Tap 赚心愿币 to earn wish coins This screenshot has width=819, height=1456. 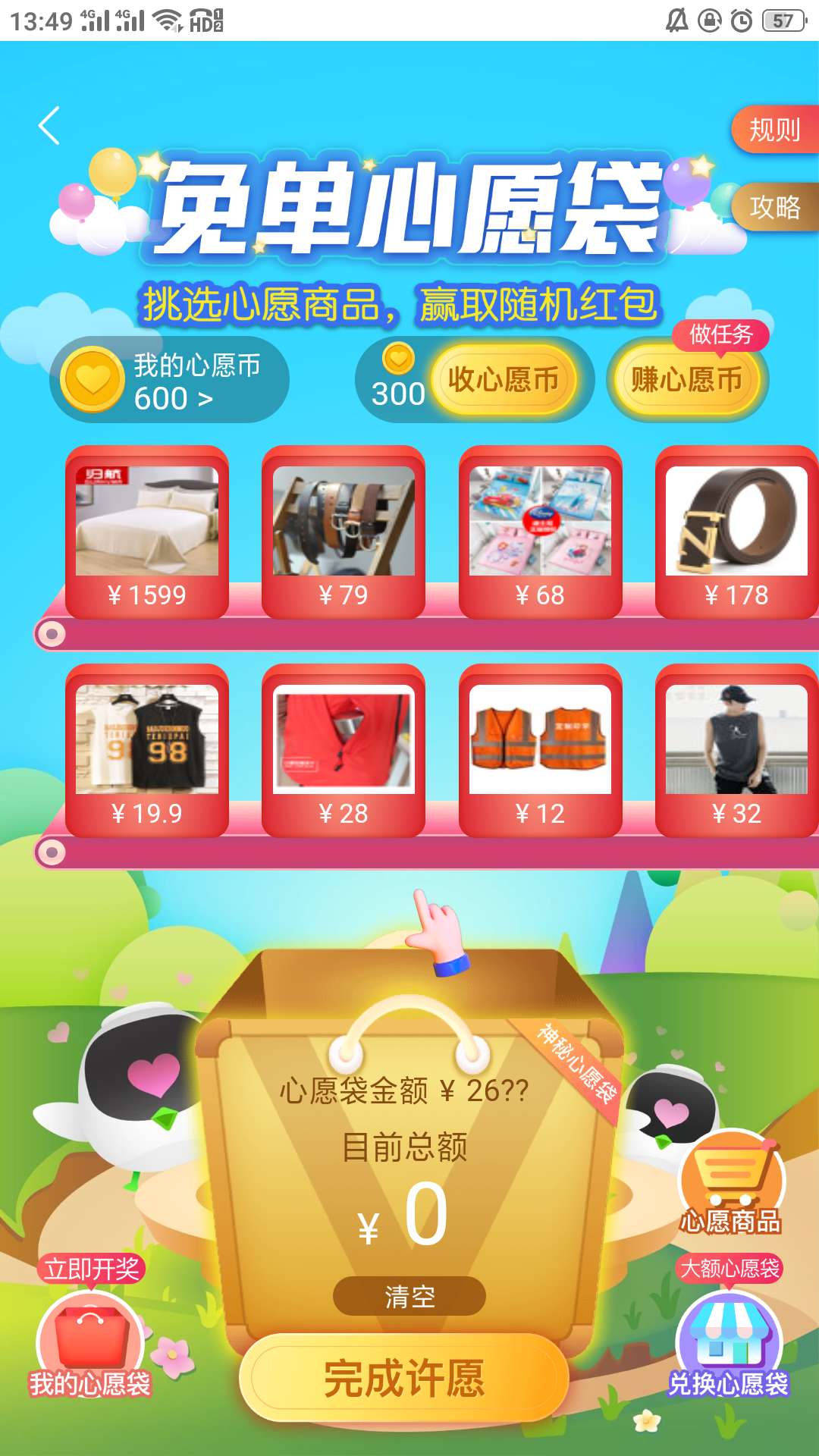(x=686, y=380)
